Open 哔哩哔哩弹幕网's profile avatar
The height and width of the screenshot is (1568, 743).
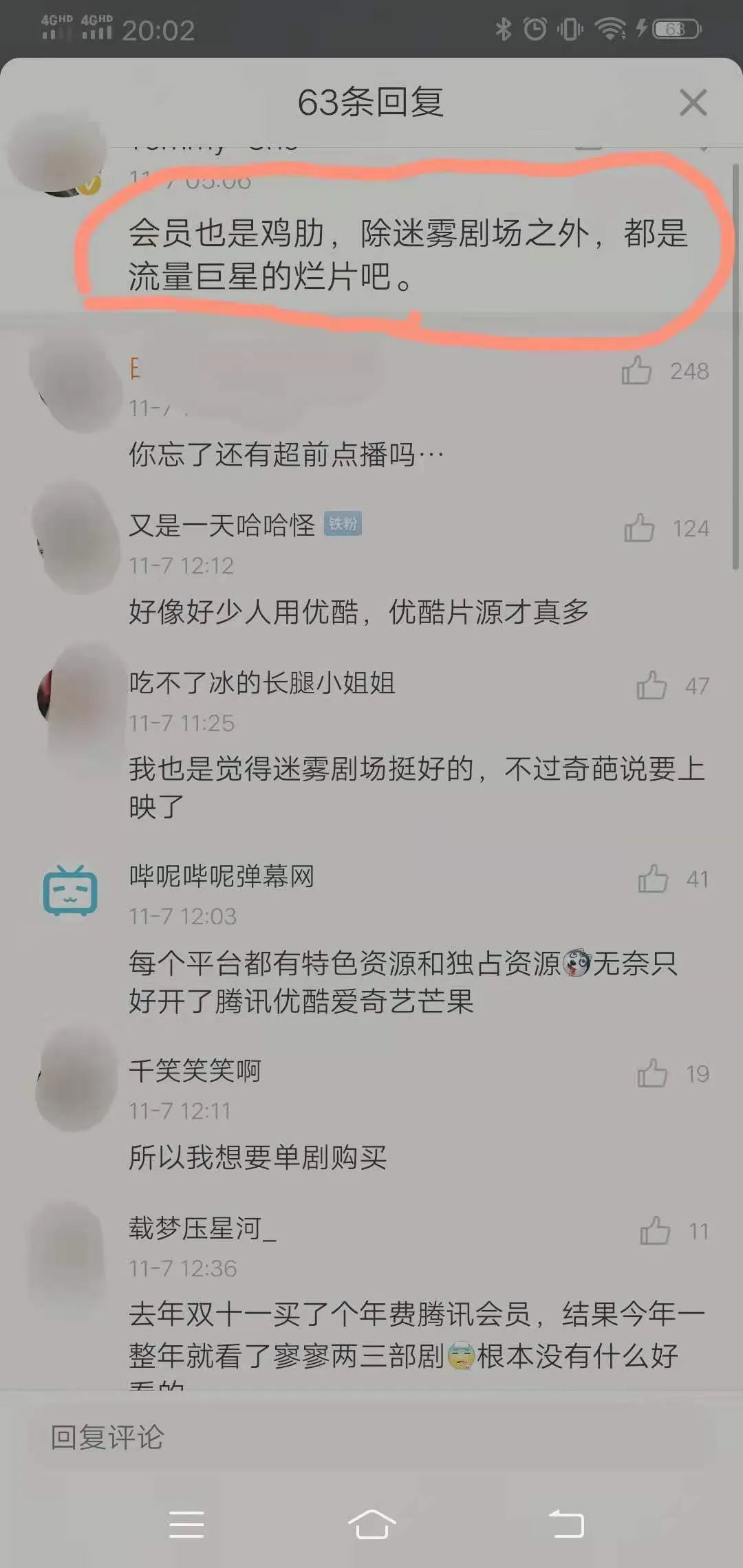click(x=70, y=891)
